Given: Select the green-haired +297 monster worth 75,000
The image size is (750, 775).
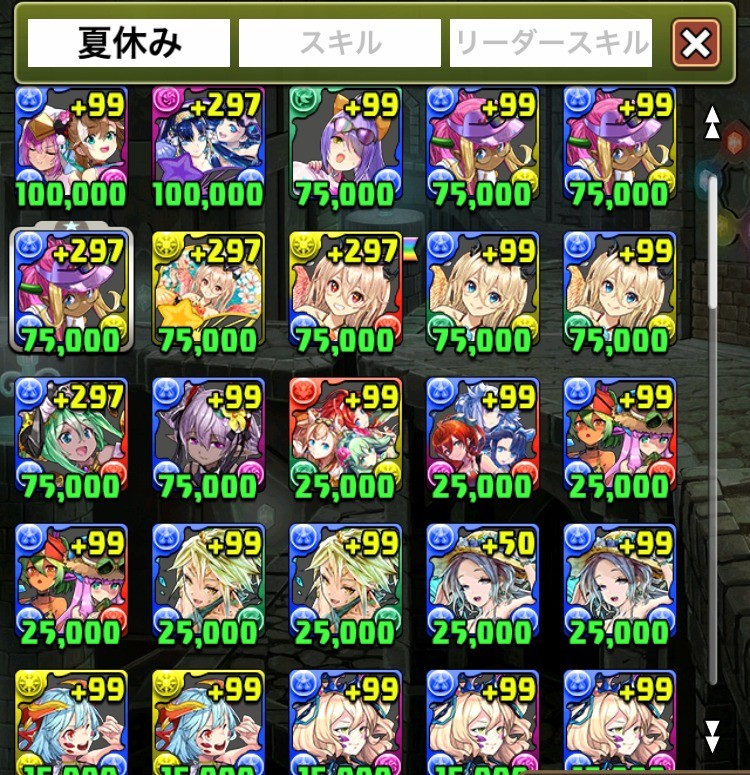Looking at the screenshot, I should click(71, 437).
